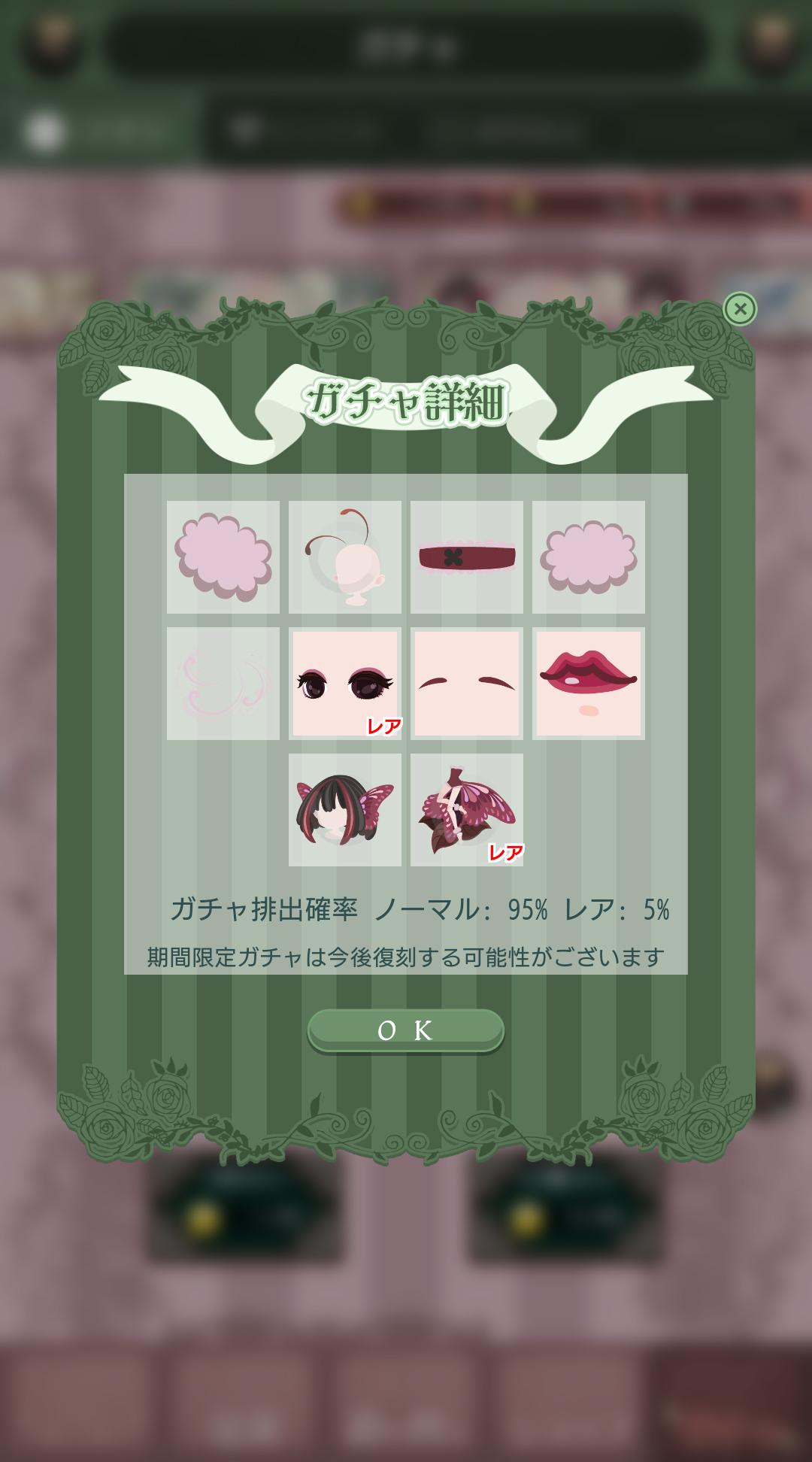Select the rare dark eyes item
The width and height of the screenshot is (812, 1462).
345,684
